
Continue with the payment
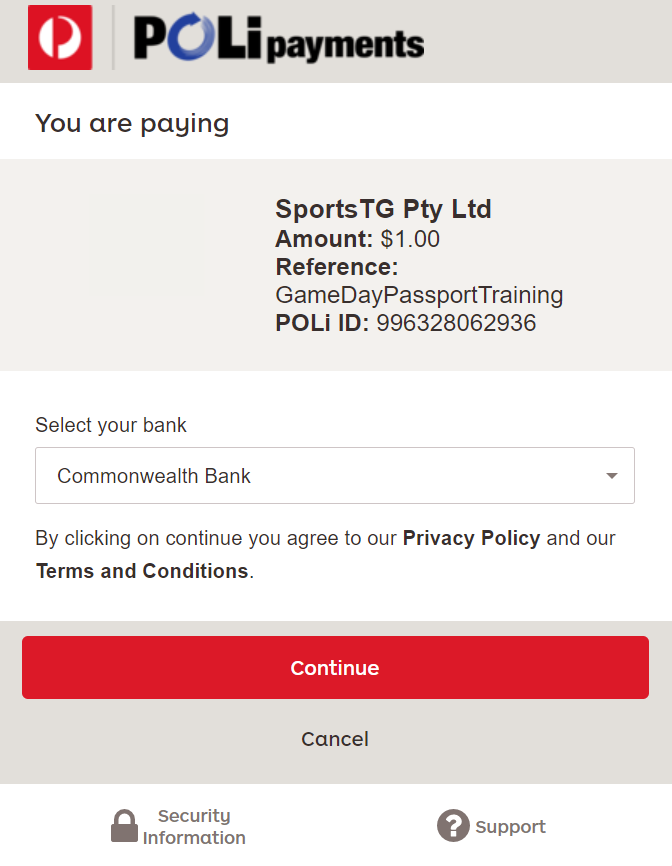(x=335, y=668)
